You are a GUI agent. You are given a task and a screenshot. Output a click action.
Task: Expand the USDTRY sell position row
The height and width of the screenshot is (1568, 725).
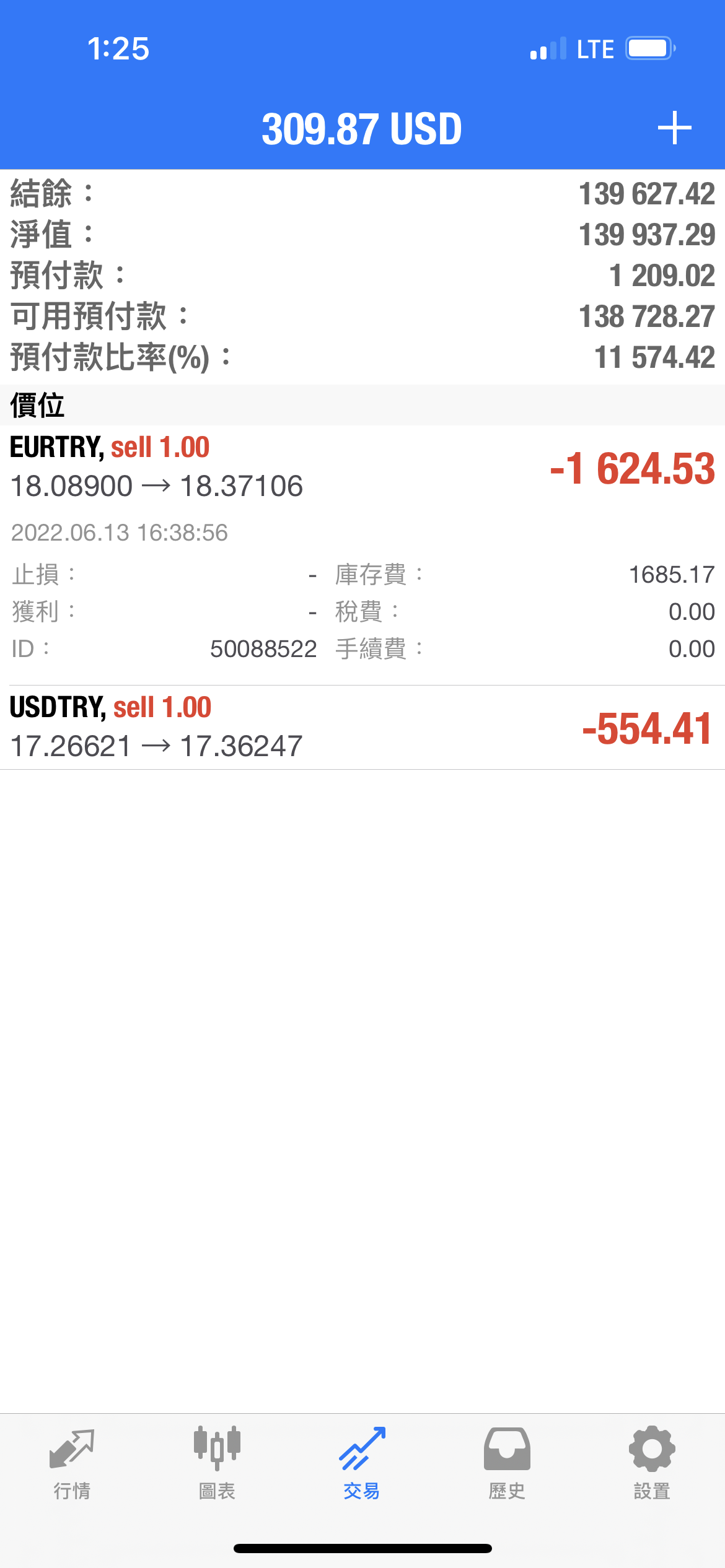(362, 728)
